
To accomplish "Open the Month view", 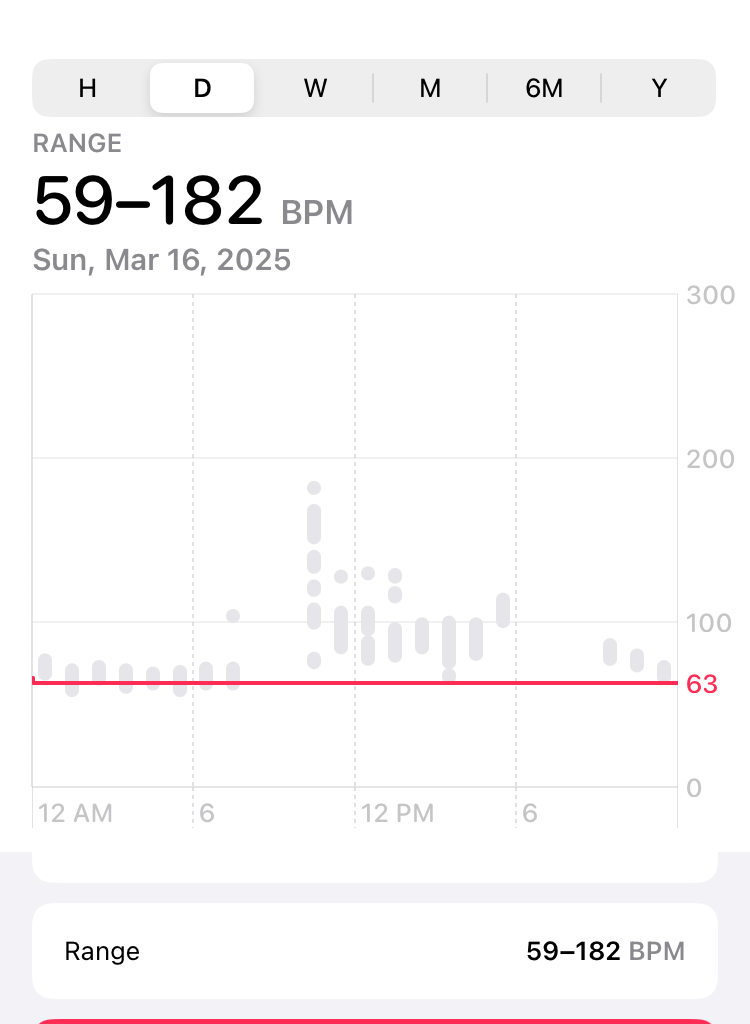I will pos(429,88).
